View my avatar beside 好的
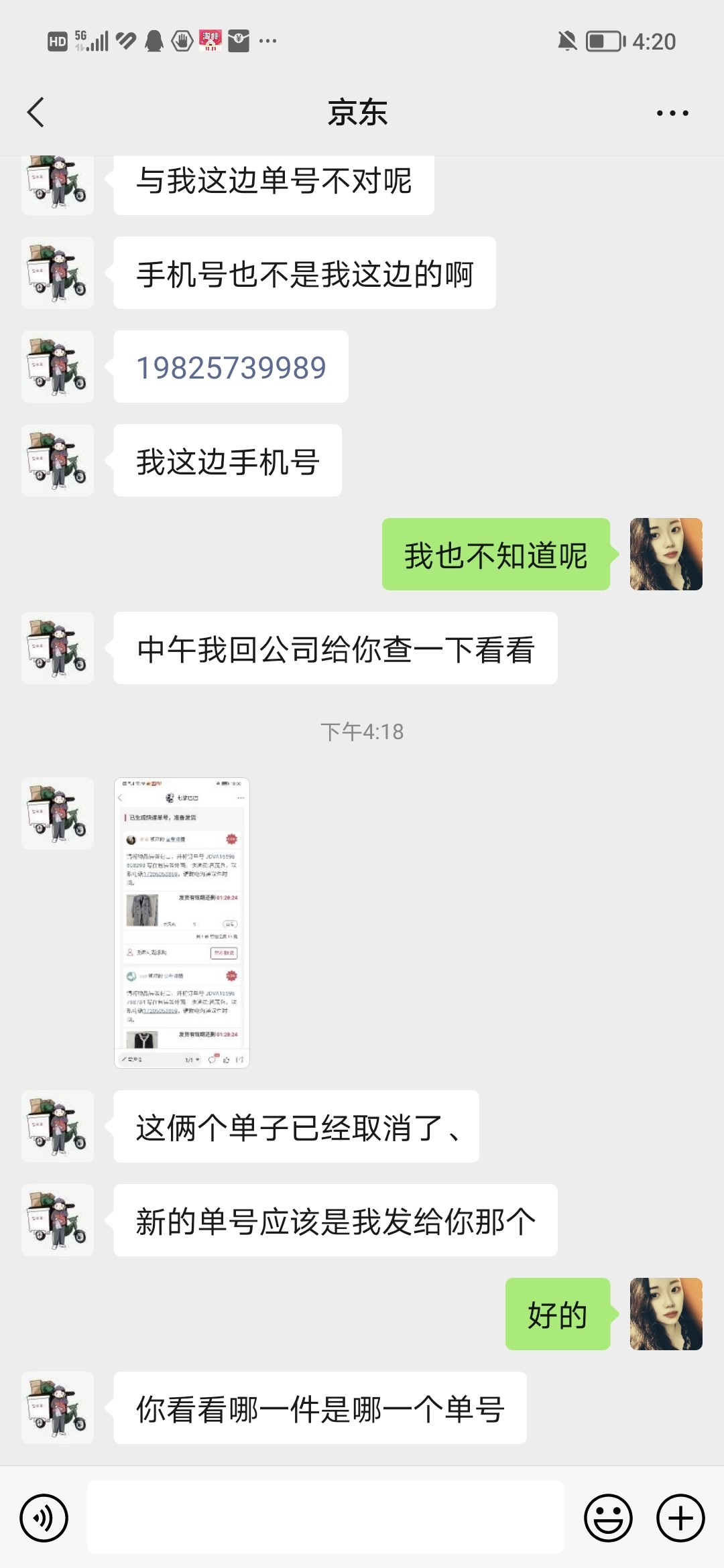The width and height of the screenshot is (724, 1568). click(x=666, y=1314)
